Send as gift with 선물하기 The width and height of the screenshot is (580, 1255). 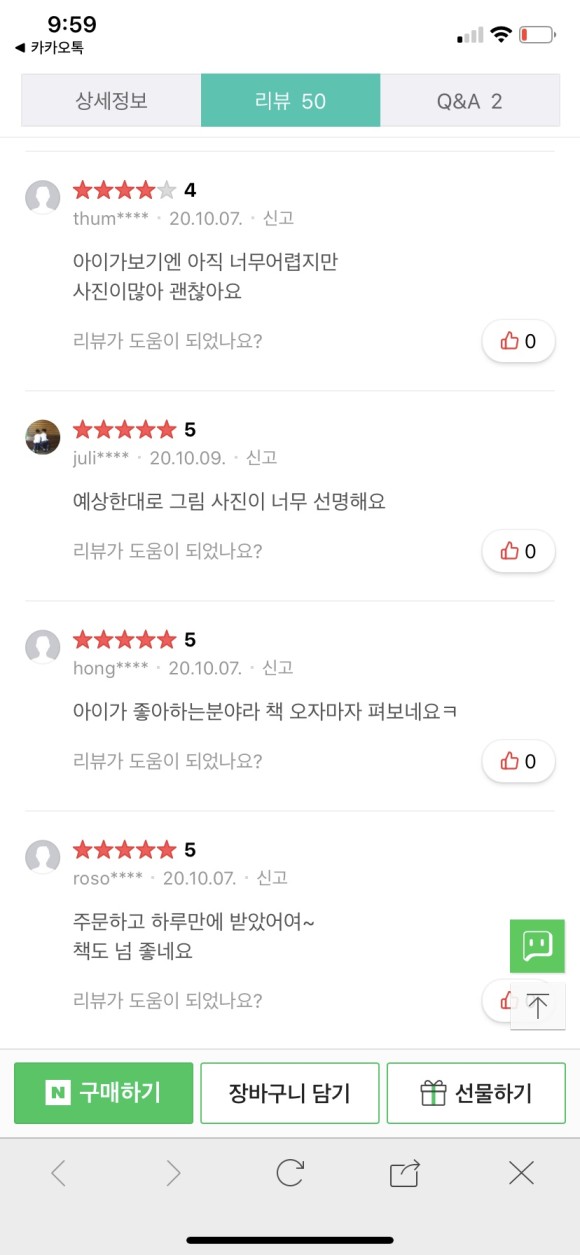[476, 1093]
